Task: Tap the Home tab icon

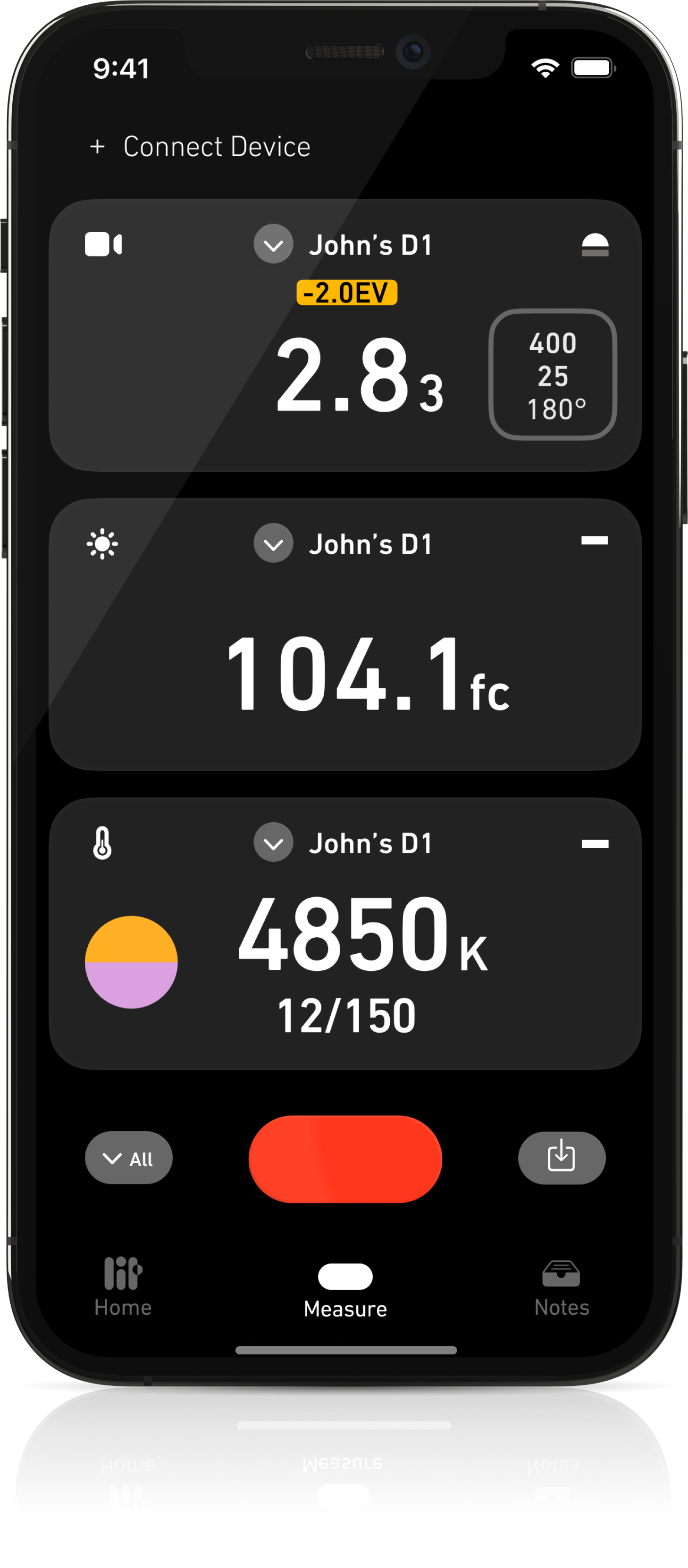Action: [122, 1272]
